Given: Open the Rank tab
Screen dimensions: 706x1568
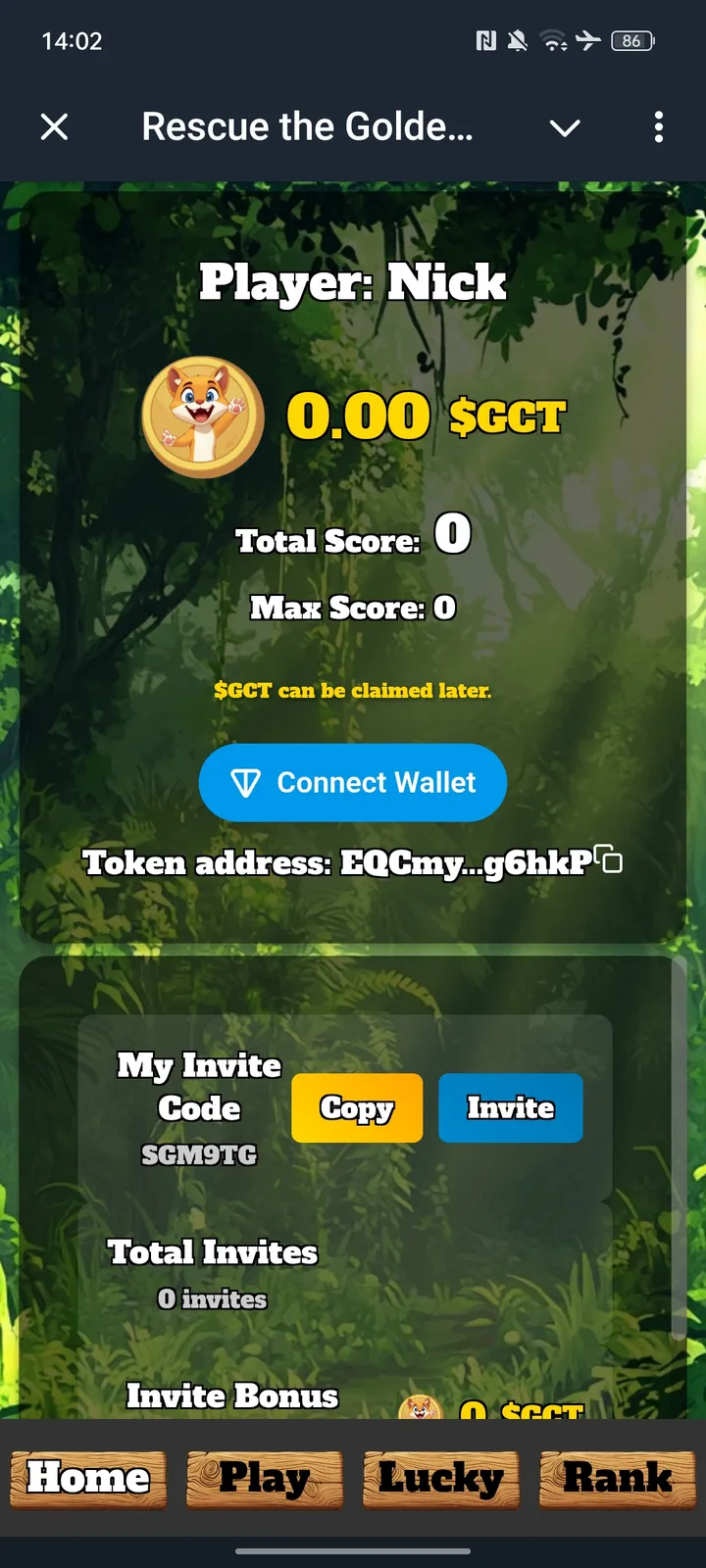Looking at the screenshot, I should pyautogui.click(x=618, y=1478).
